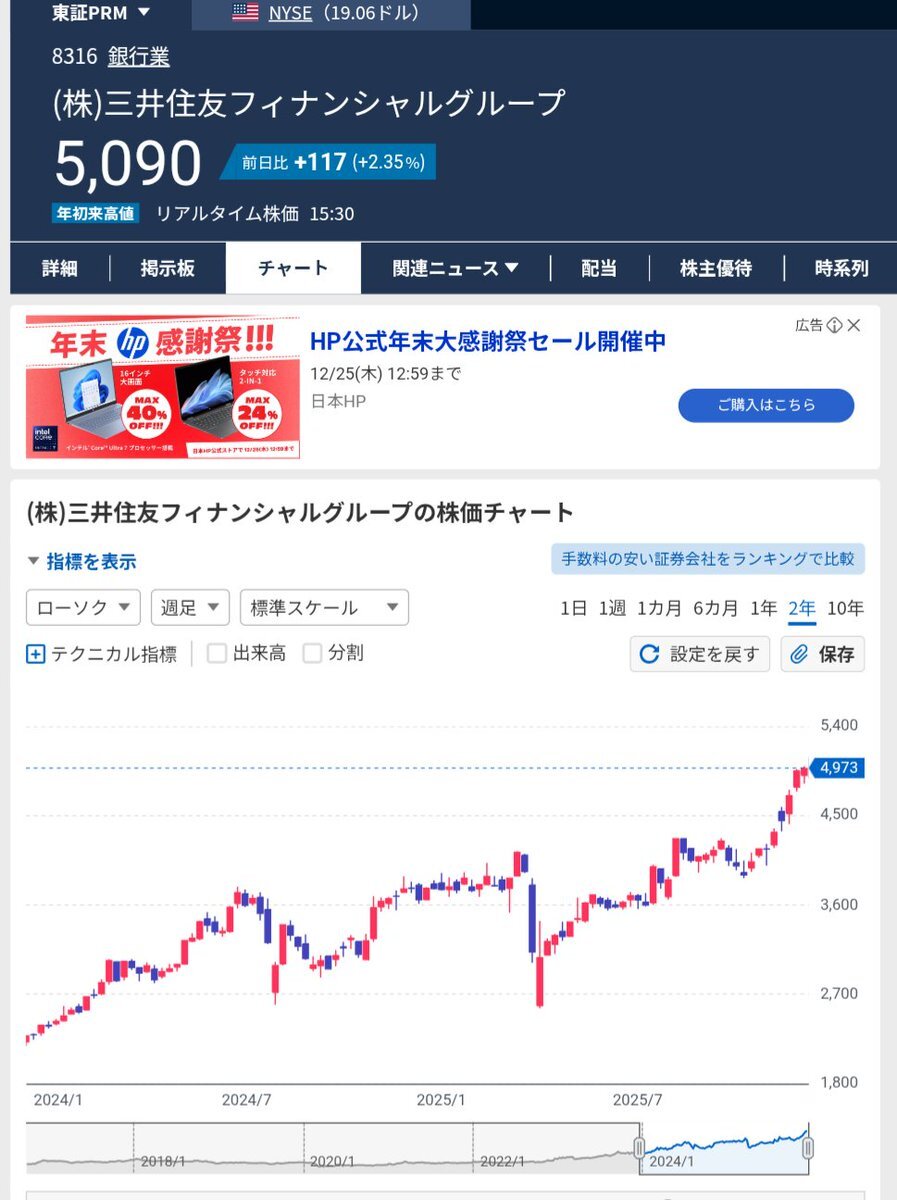Open the ローソク chart type dropdown
This screenshot has height=1200, width=897.
pos(83,607)
